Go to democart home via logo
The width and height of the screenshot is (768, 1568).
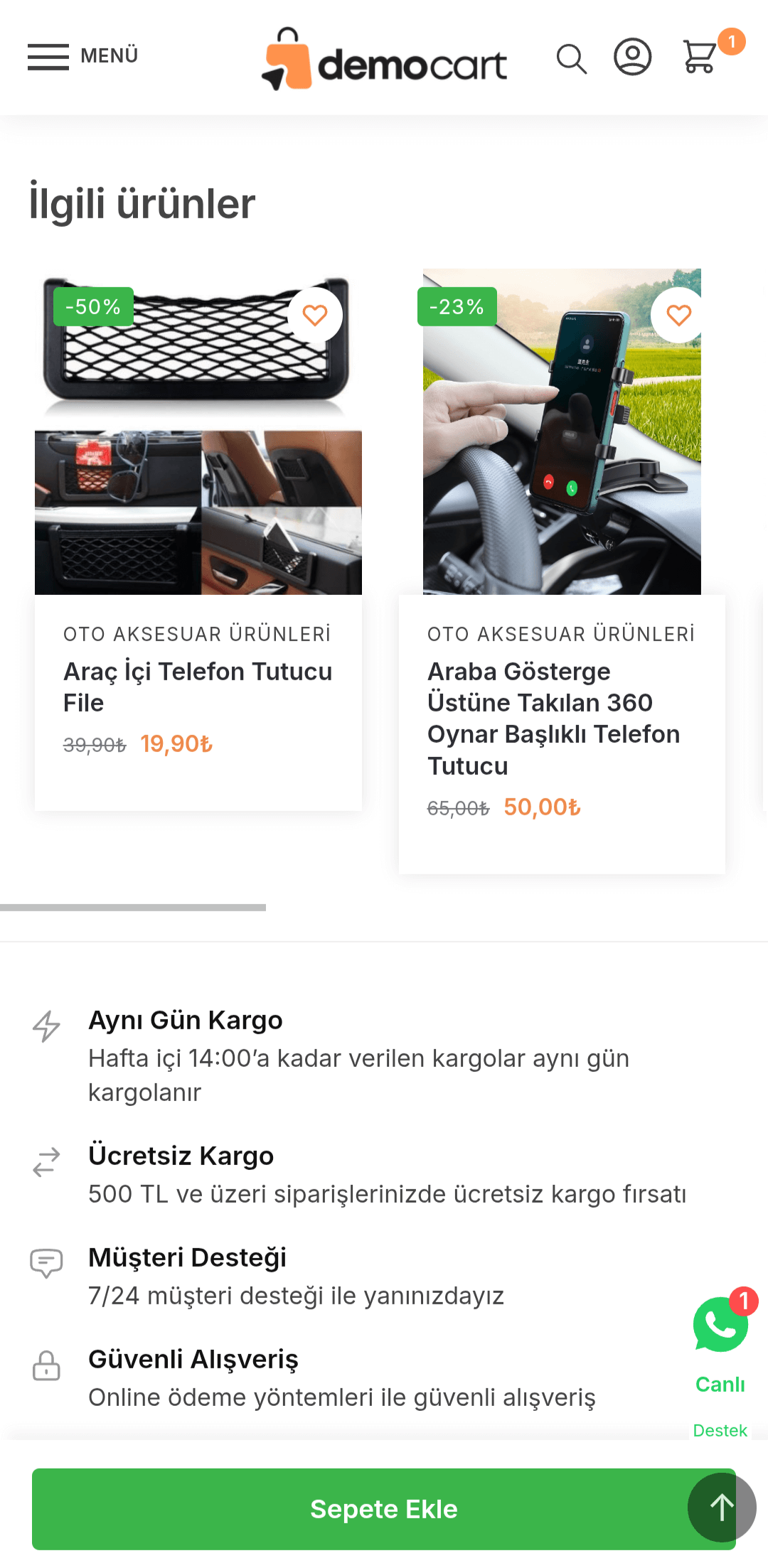(384, 60)
